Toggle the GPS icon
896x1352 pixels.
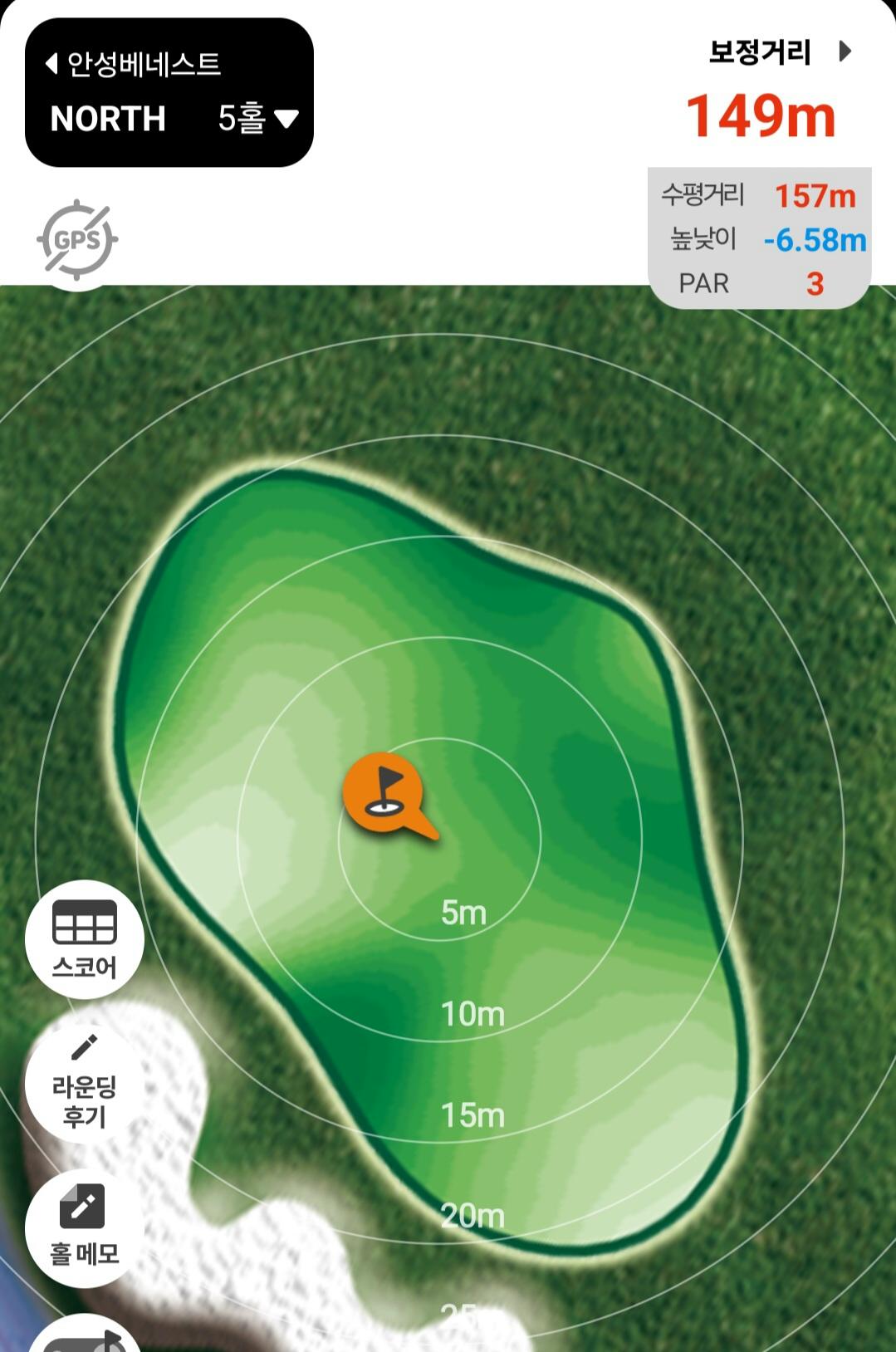(x=77, y=240)
